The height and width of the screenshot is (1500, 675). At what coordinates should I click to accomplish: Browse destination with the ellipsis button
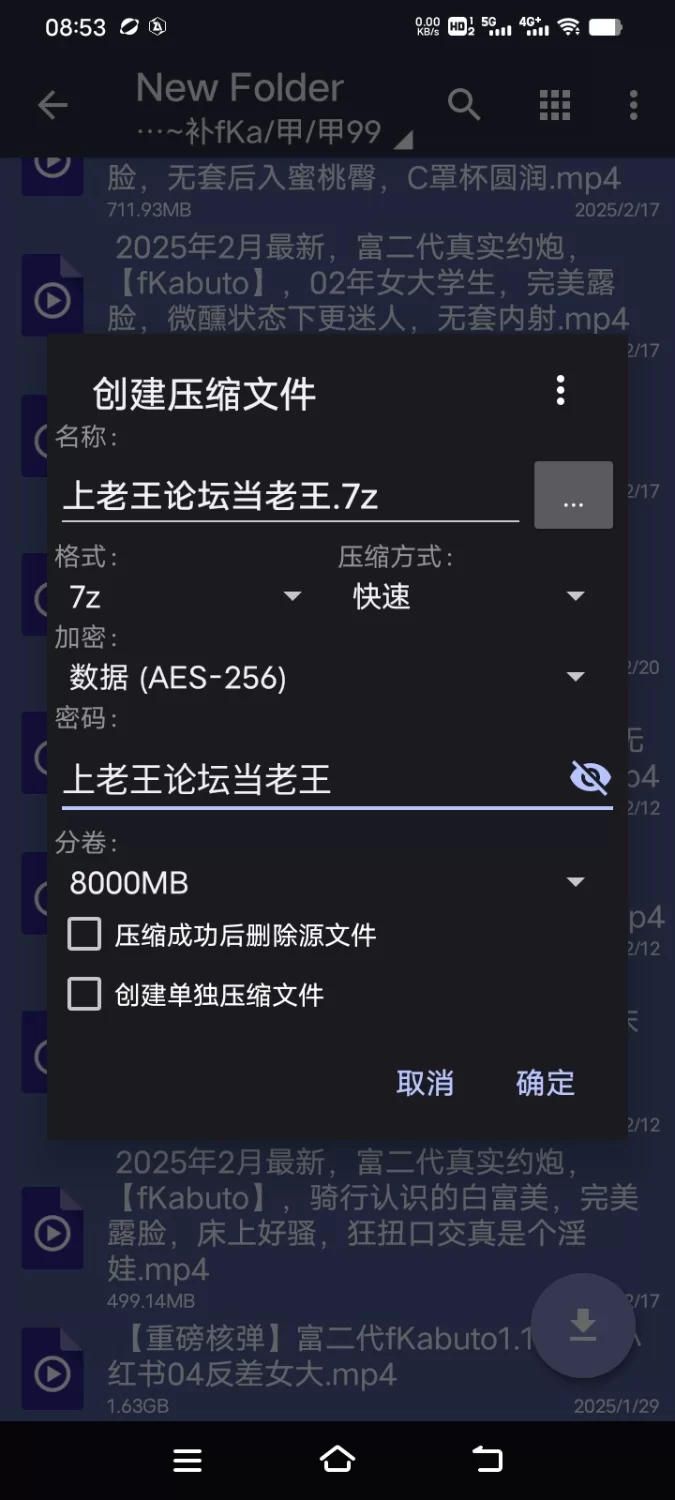(573, 495)
